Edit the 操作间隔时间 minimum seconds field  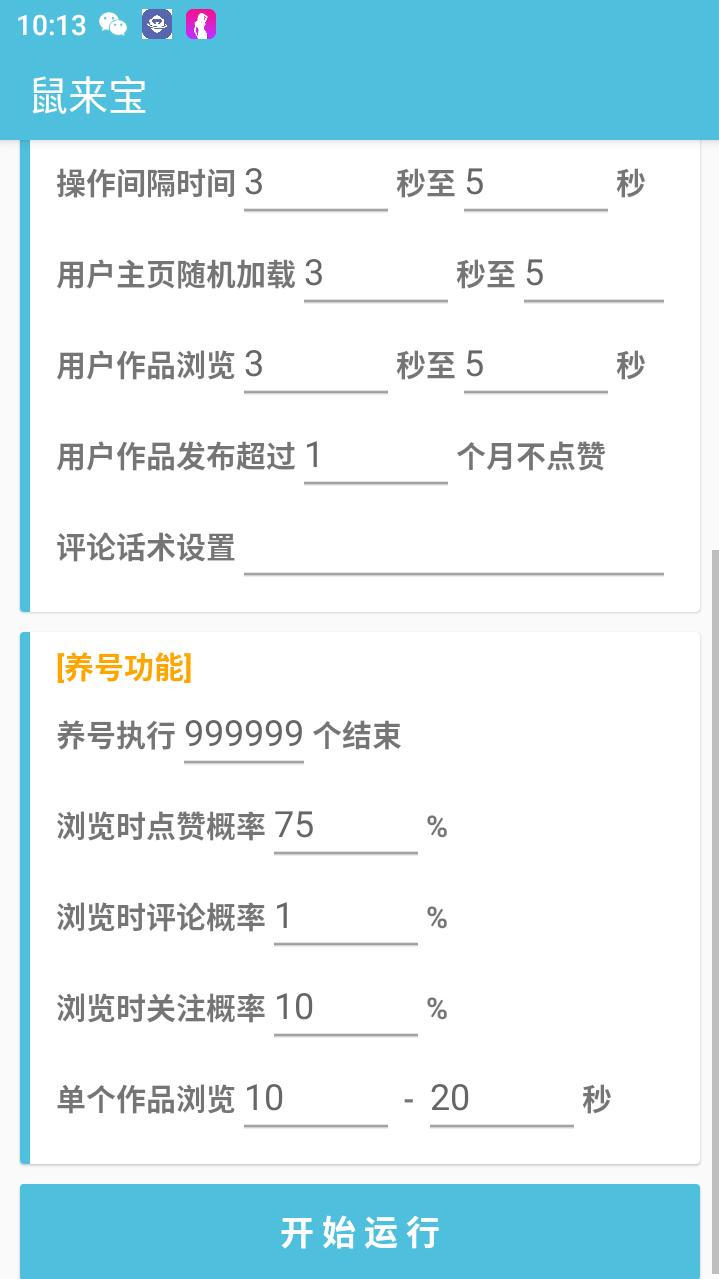pyautogui.click(x=315, y=184)
